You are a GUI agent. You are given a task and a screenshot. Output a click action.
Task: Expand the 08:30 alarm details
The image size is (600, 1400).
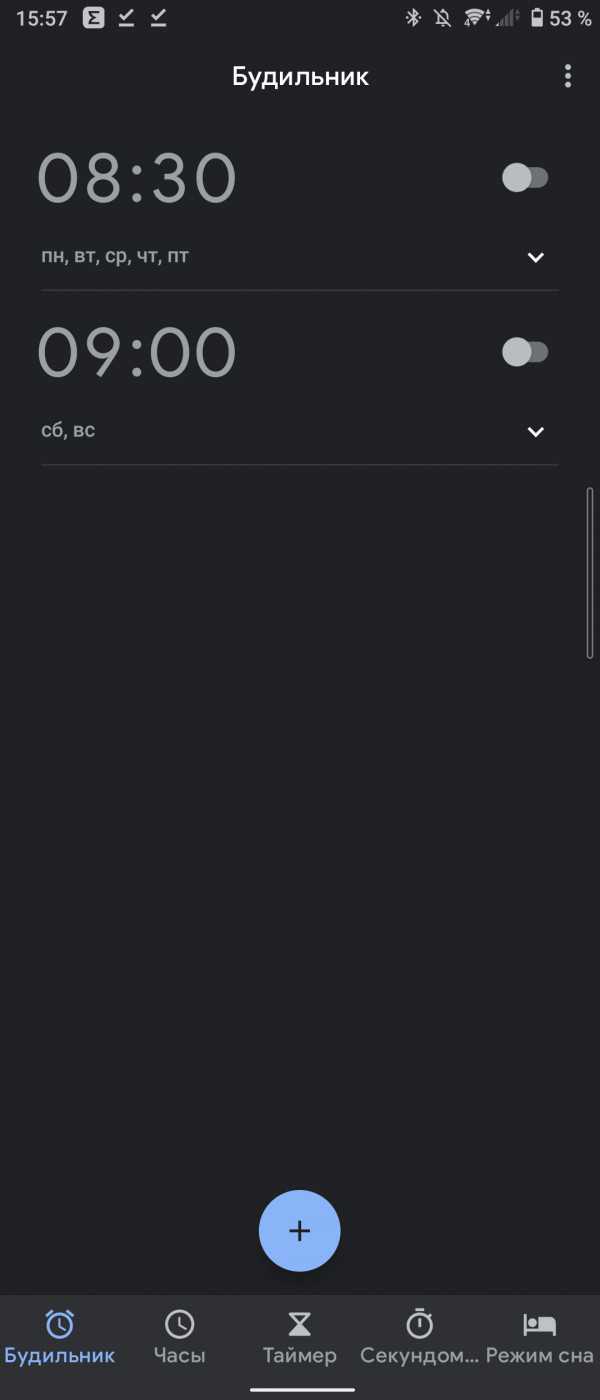[x=536, y=257]
